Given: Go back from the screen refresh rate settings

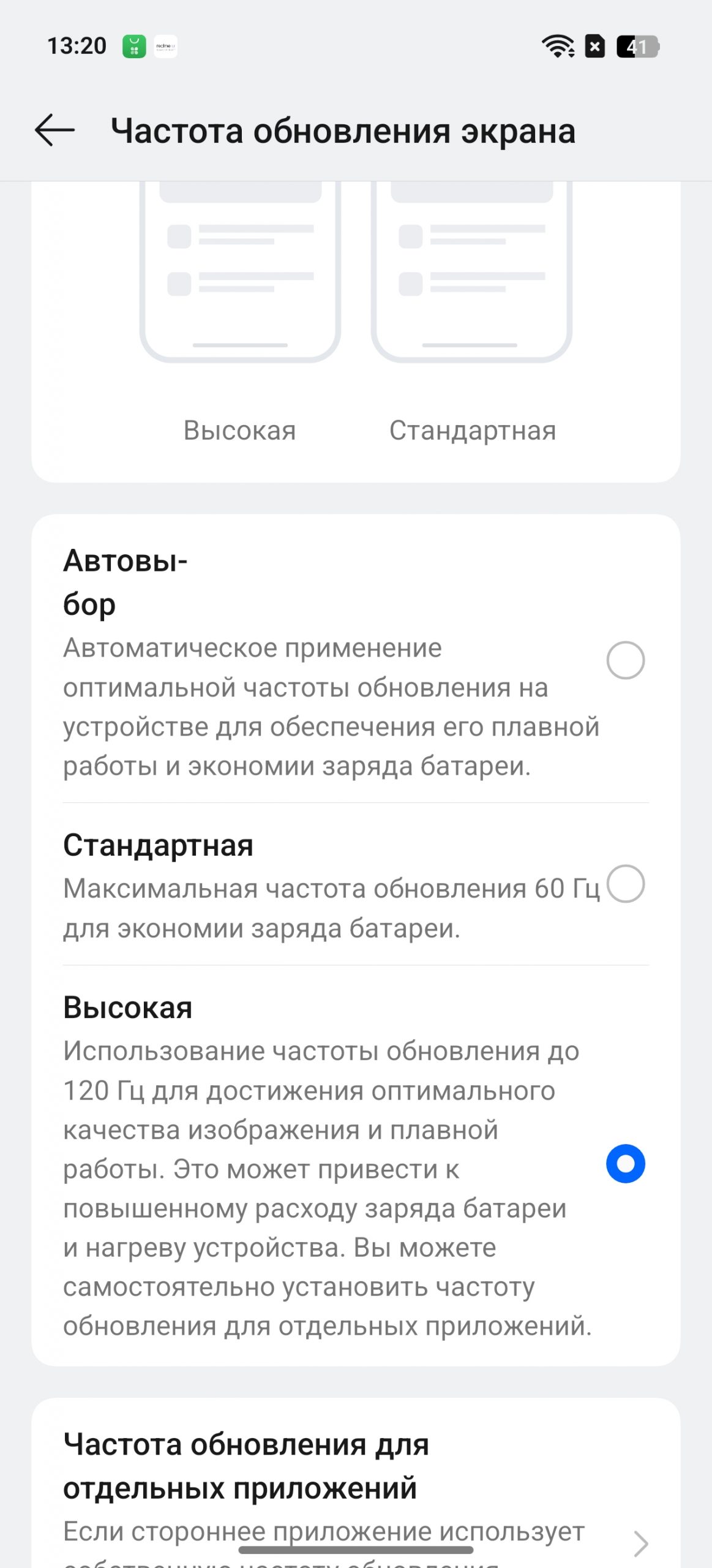Looking at the screenshot, I should pyautogui.click(x=54, y=130).
